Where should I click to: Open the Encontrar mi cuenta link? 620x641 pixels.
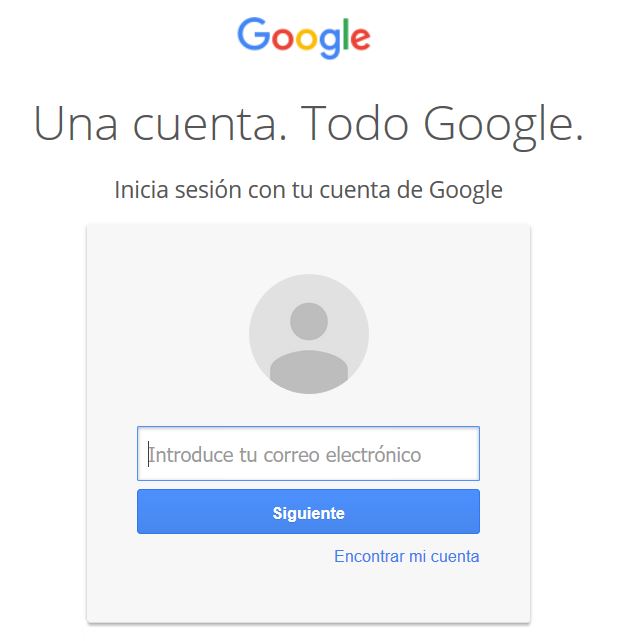tap(406, 556)
